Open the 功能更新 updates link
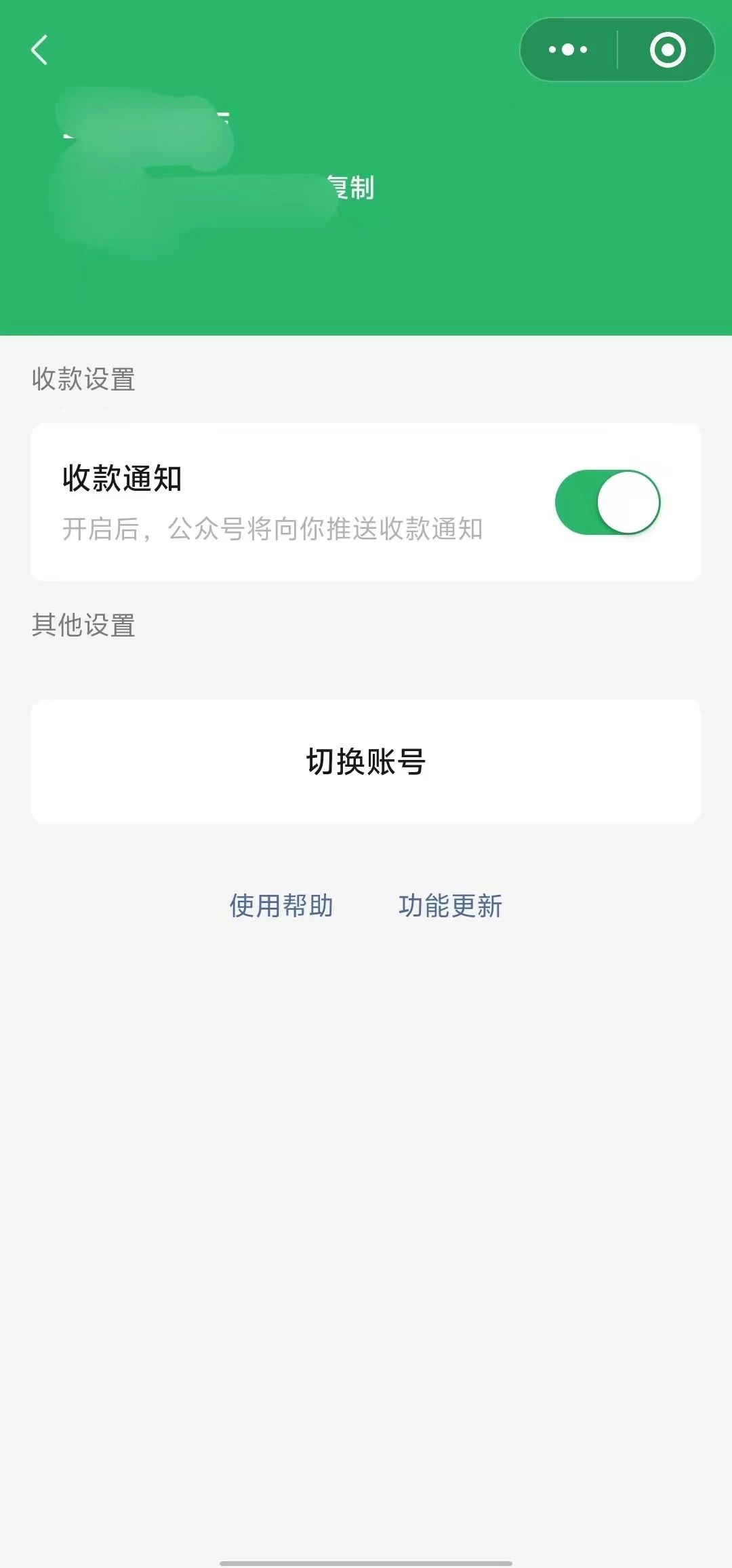This screenshot has height=1568, width=732. pos(450,906)
